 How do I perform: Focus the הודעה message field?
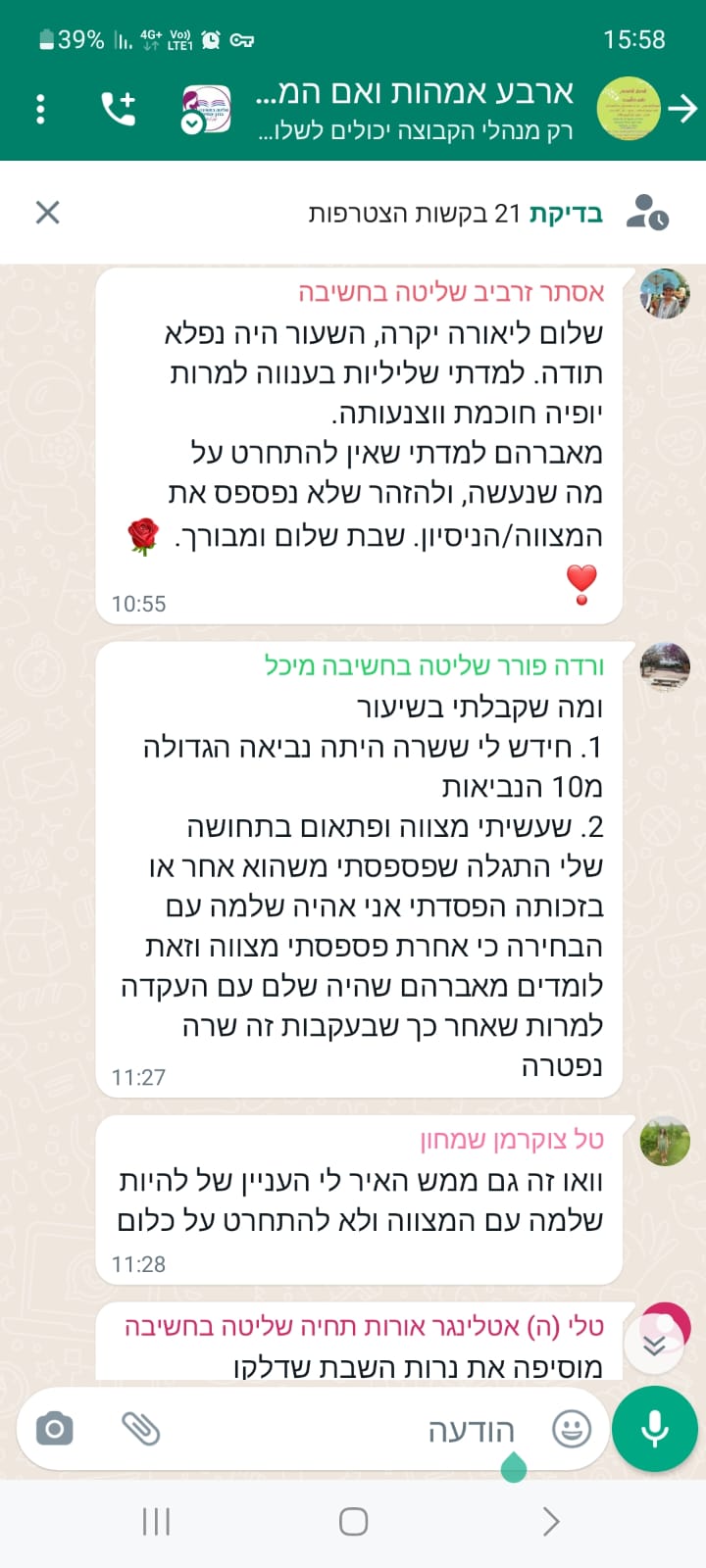pyautogui.click(x=392, y=1430)
